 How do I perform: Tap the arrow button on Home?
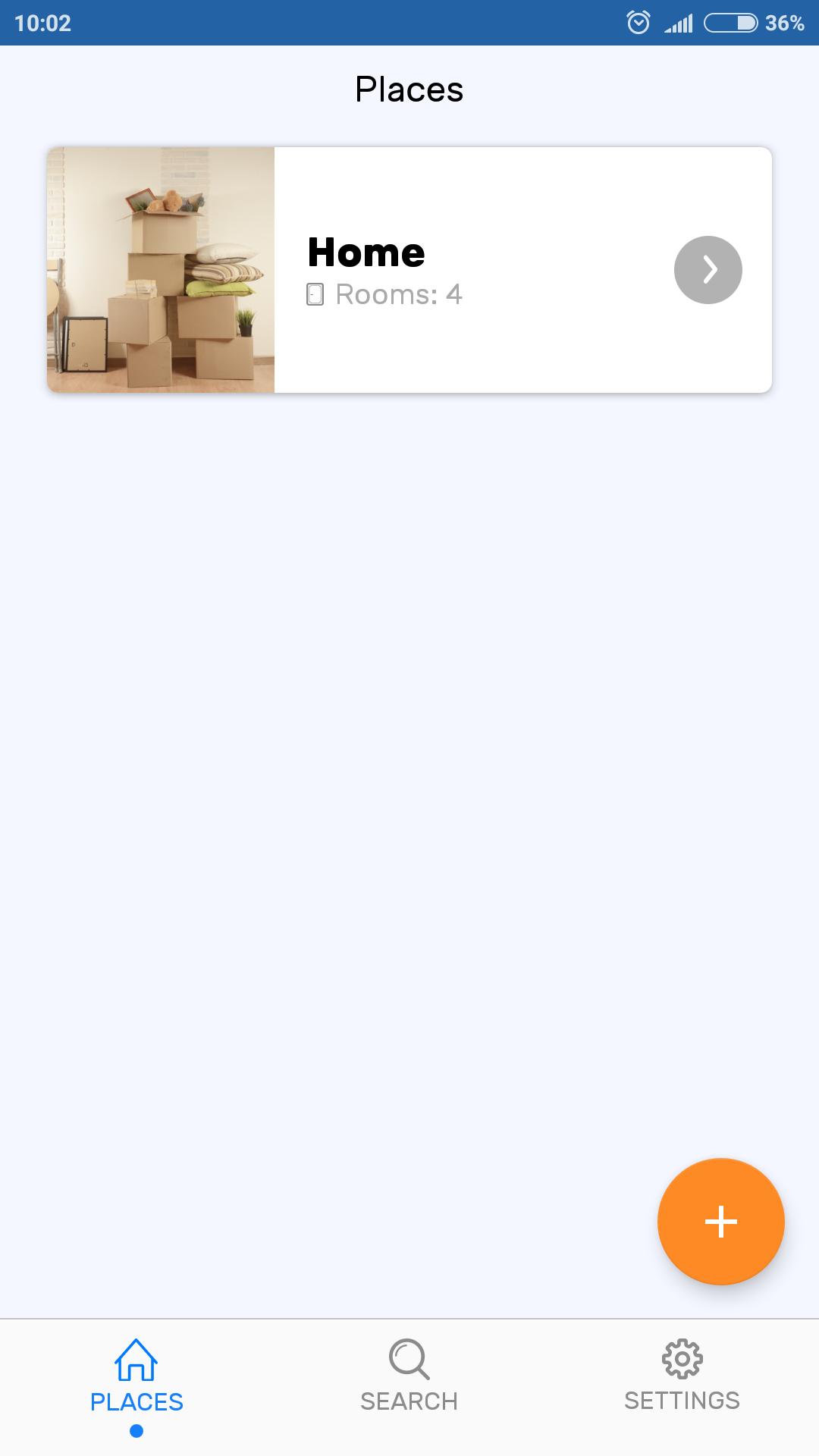coord(708,270)
